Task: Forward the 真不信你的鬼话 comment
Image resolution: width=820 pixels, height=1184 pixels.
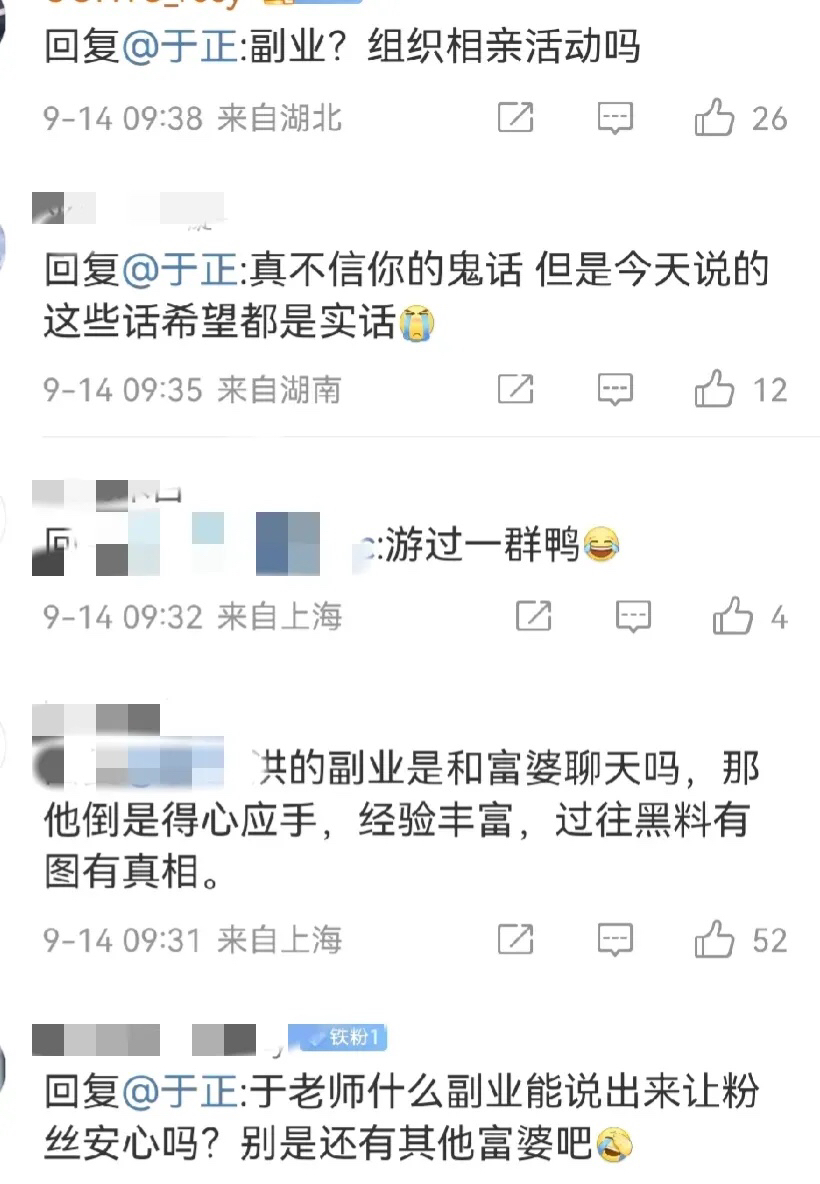Action: pos(515,389)
